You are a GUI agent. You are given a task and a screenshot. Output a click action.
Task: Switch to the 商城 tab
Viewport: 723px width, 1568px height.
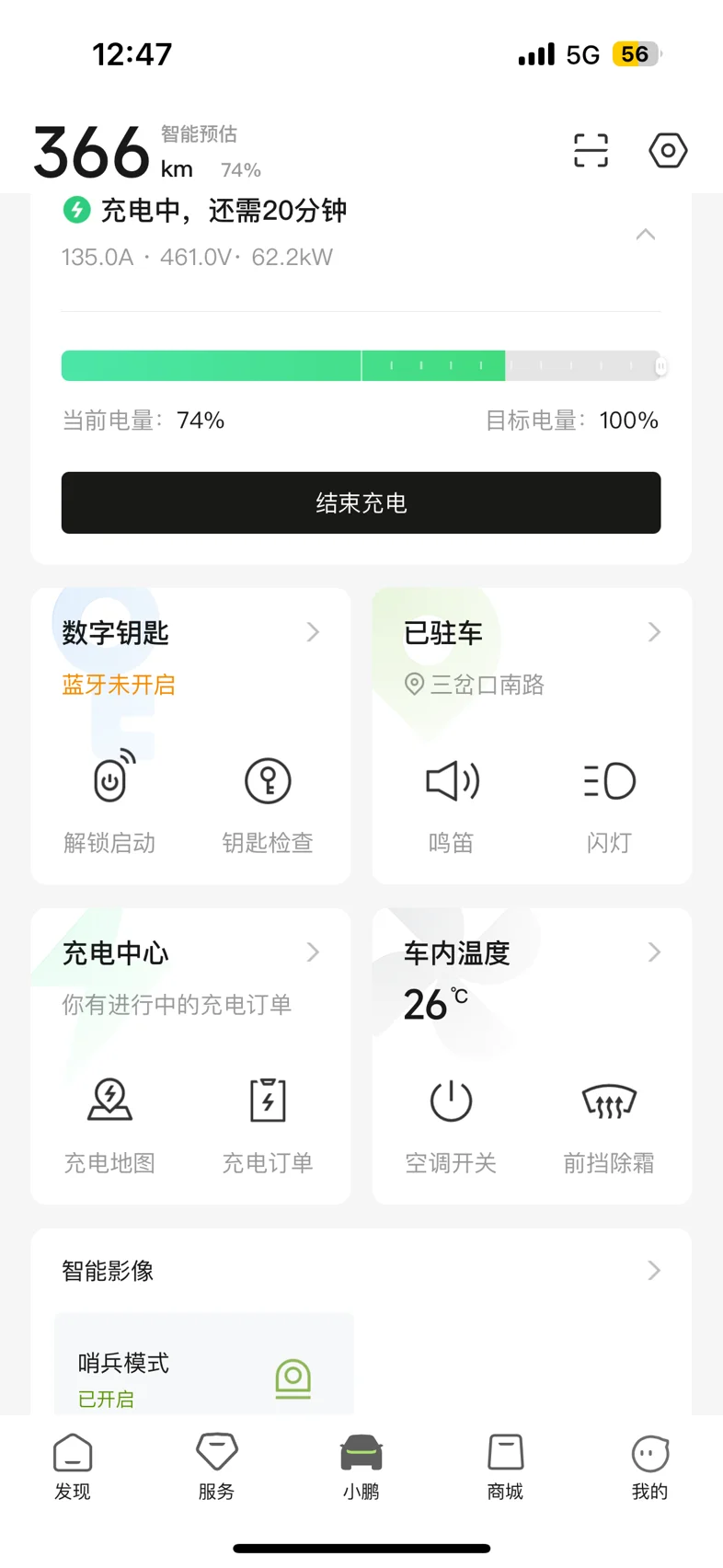(x=505, y=1467)
